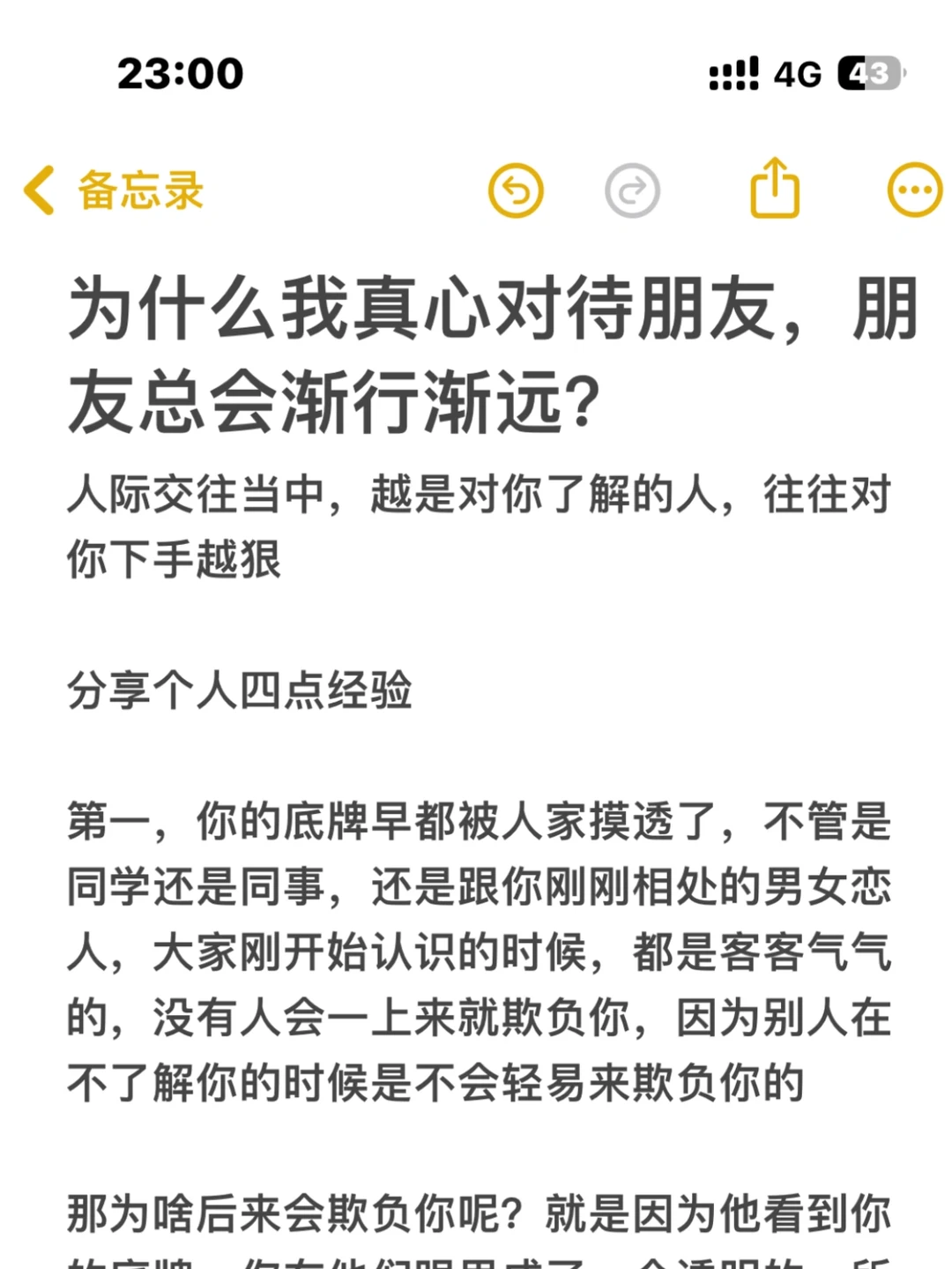Tap the 4G network indicator
Image resolution: width=952 pixels, height=1269 pixels.
click(x=794, y=75)
